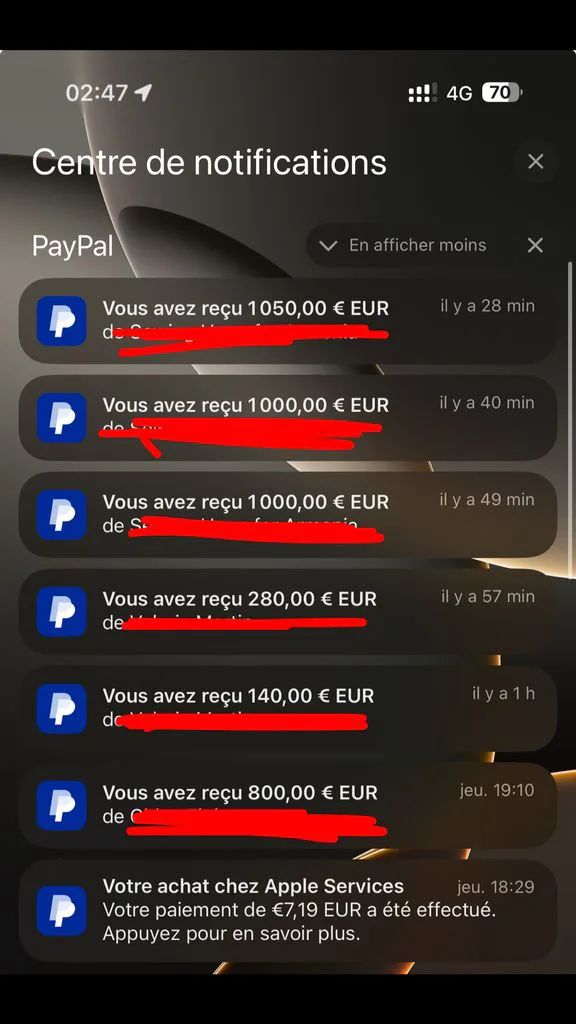
Task: Open the Apple Services purchase notification
Action: 288,910
